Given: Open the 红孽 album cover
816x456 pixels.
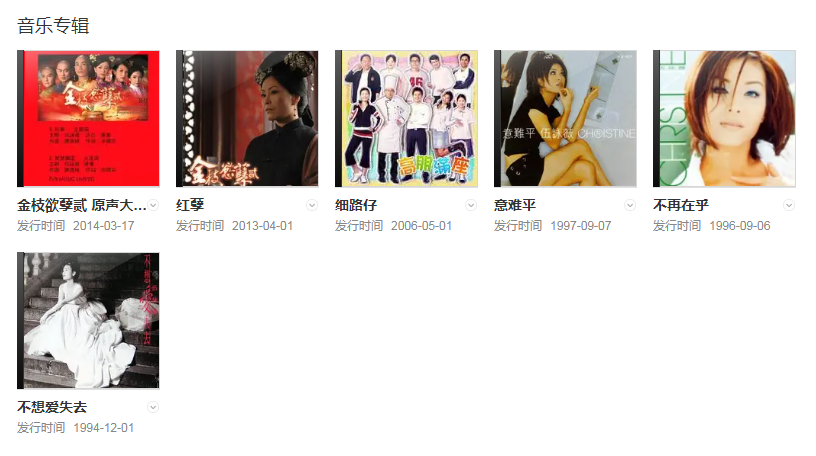Looking at the screenshot, I should coord(247,118).
